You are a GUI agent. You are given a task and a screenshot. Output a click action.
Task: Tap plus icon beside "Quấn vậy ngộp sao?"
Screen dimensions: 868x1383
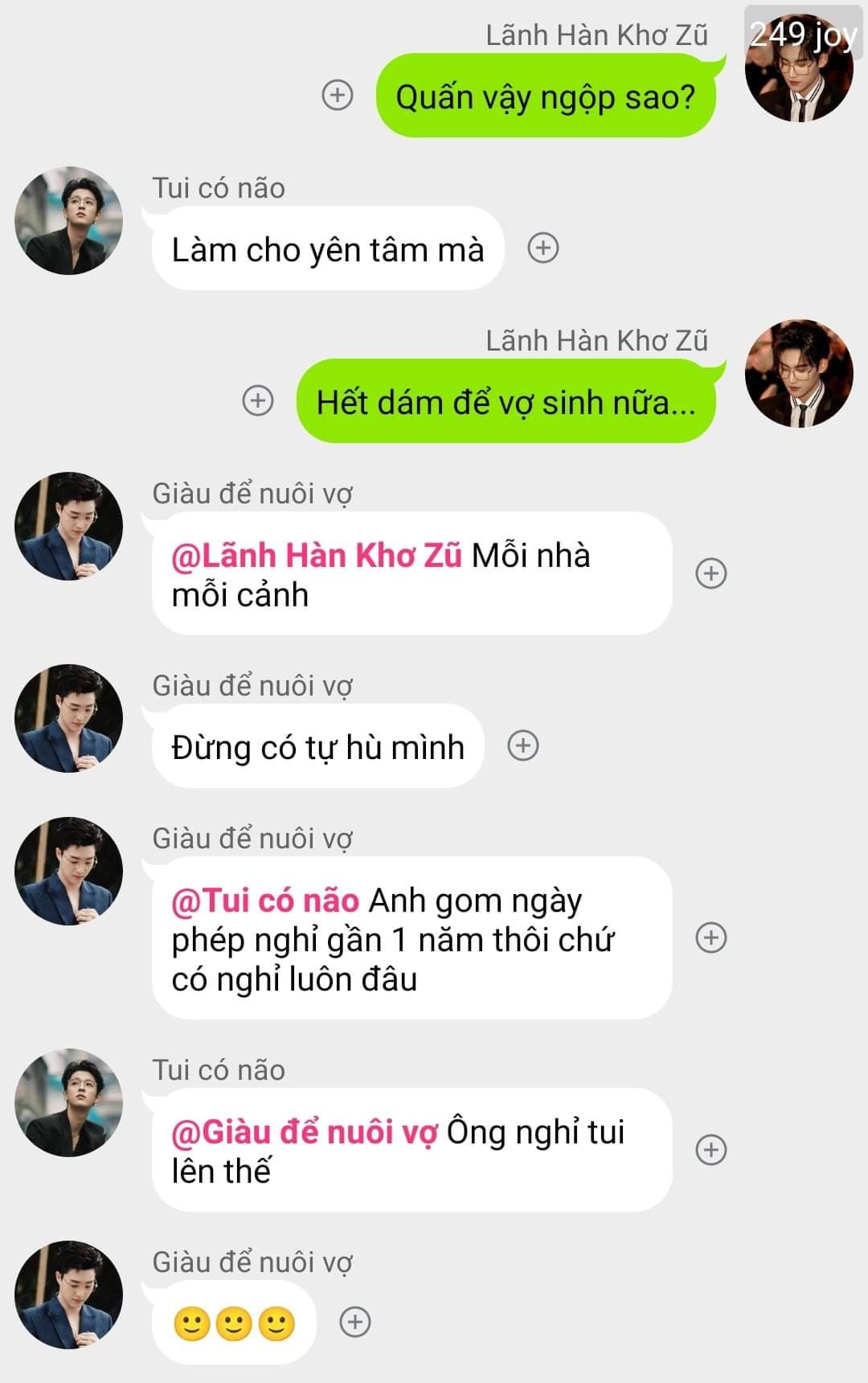pos(338,96)
